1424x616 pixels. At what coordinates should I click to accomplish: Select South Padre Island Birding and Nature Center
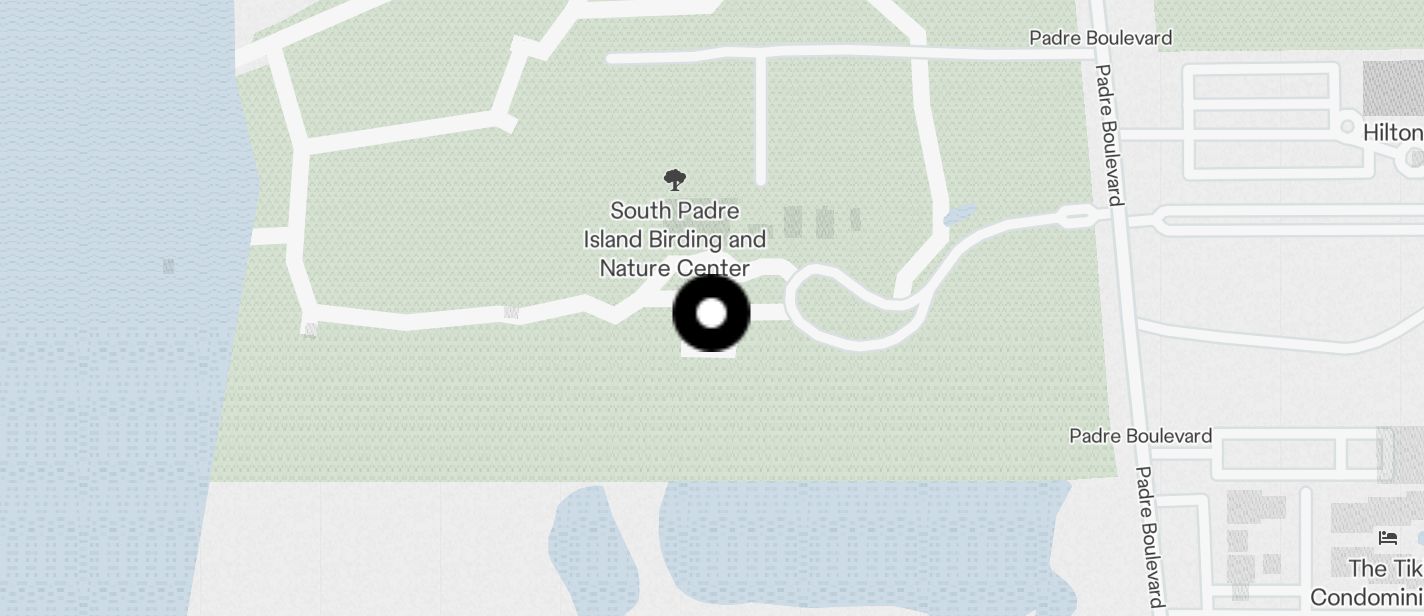675,238
